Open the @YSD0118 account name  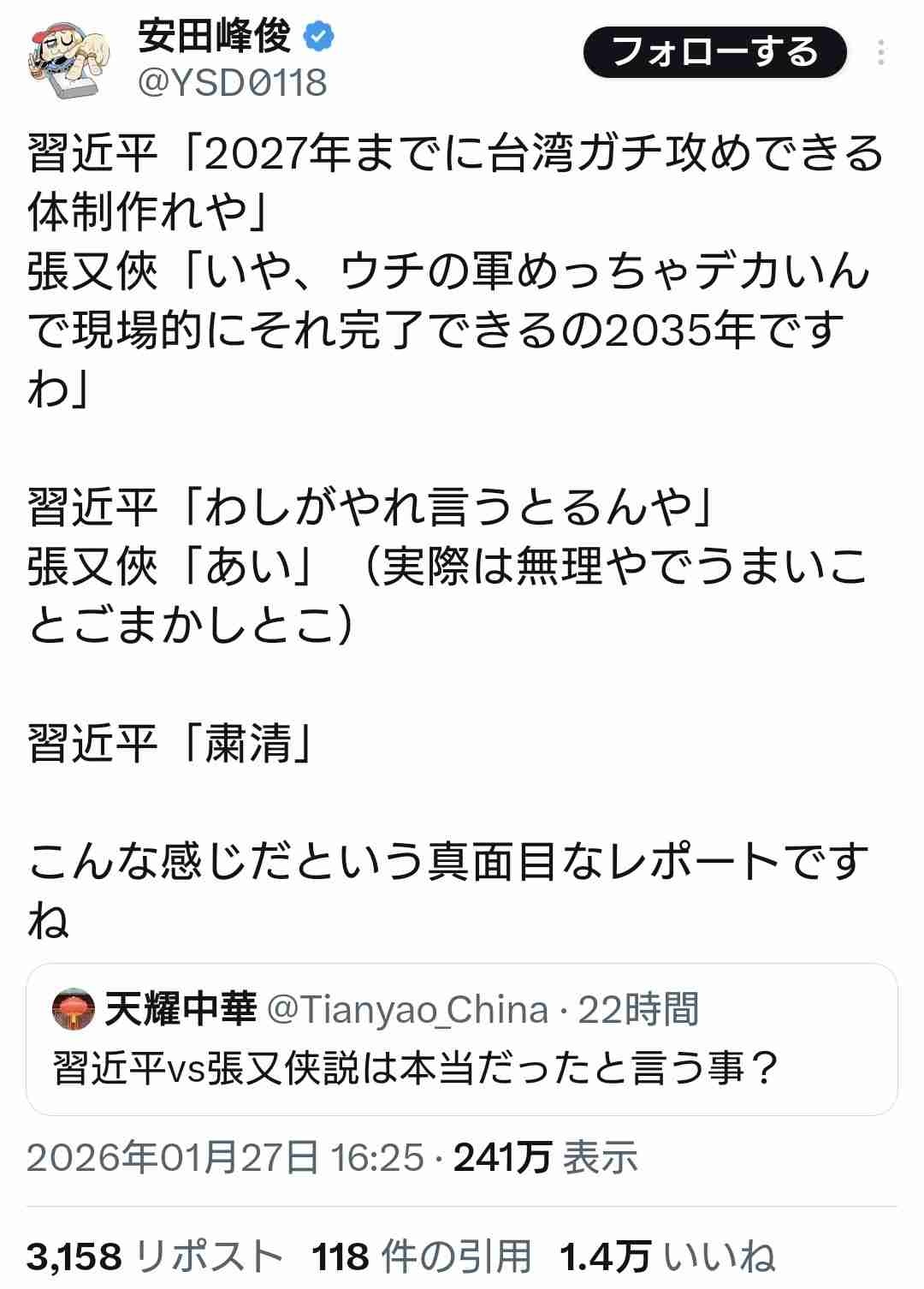pyautogui.click(x=232, y=83)
